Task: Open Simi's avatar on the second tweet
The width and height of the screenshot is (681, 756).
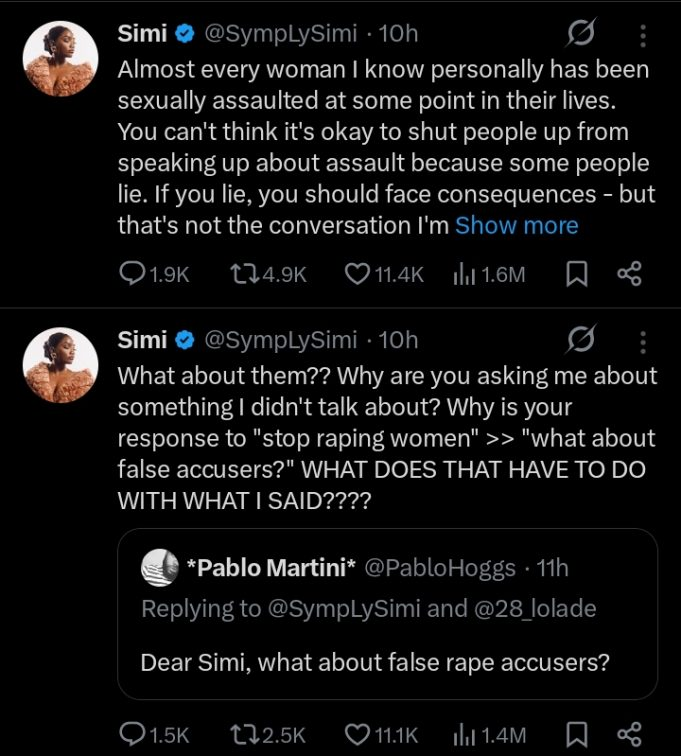Action: click(60, 364)
